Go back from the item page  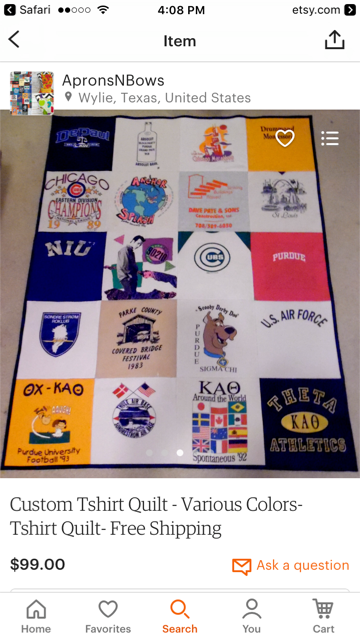(14, 40)
